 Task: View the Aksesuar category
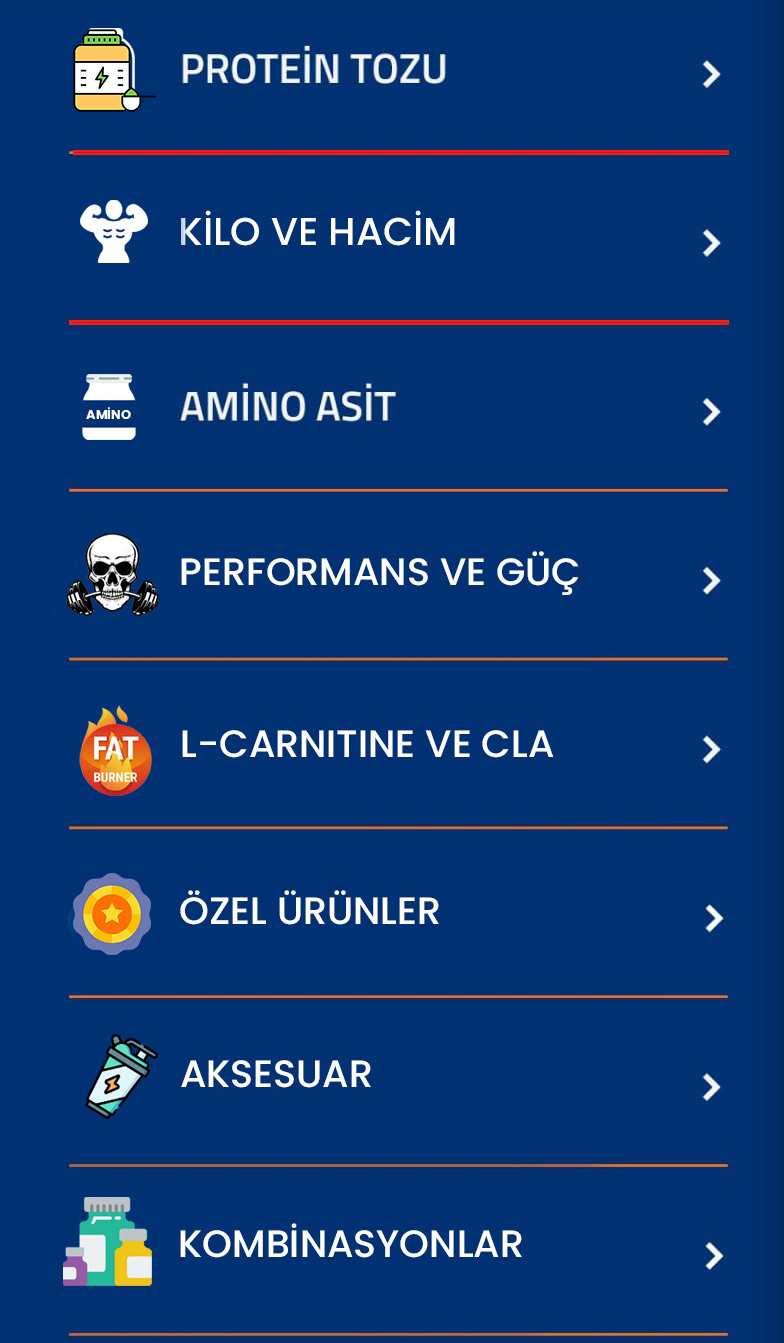(398, 1082)
